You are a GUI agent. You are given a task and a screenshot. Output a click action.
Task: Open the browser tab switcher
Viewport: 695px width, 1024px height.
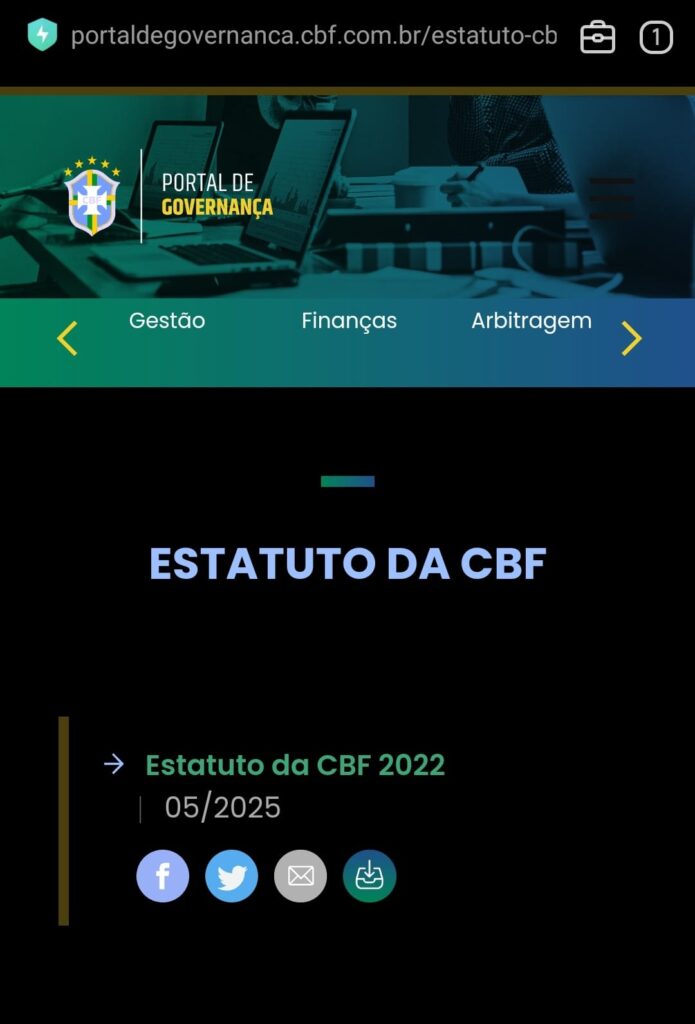(x=656, y=38)
